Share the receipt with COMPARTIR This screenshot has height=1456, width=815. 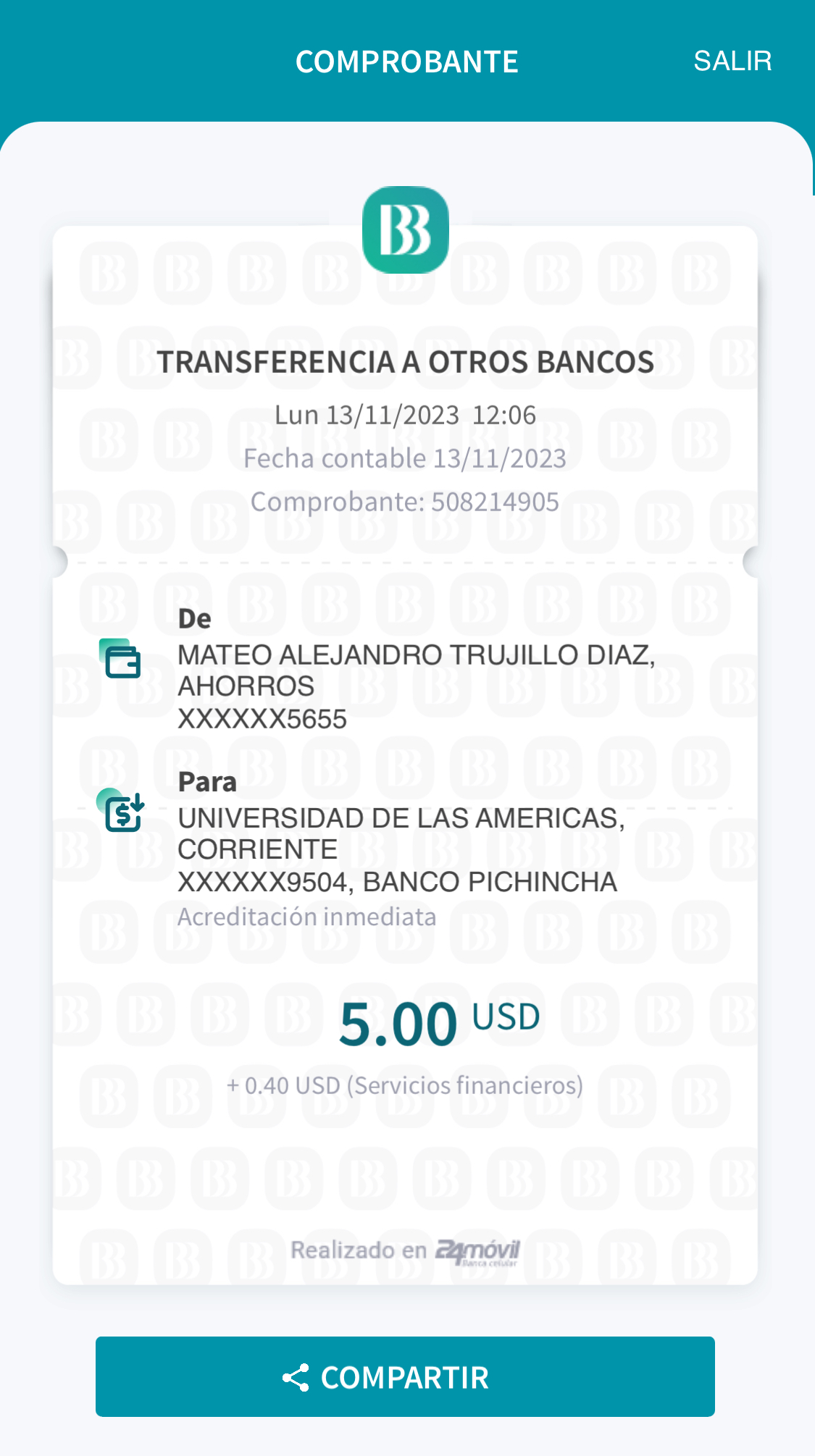coord(405,1377)
